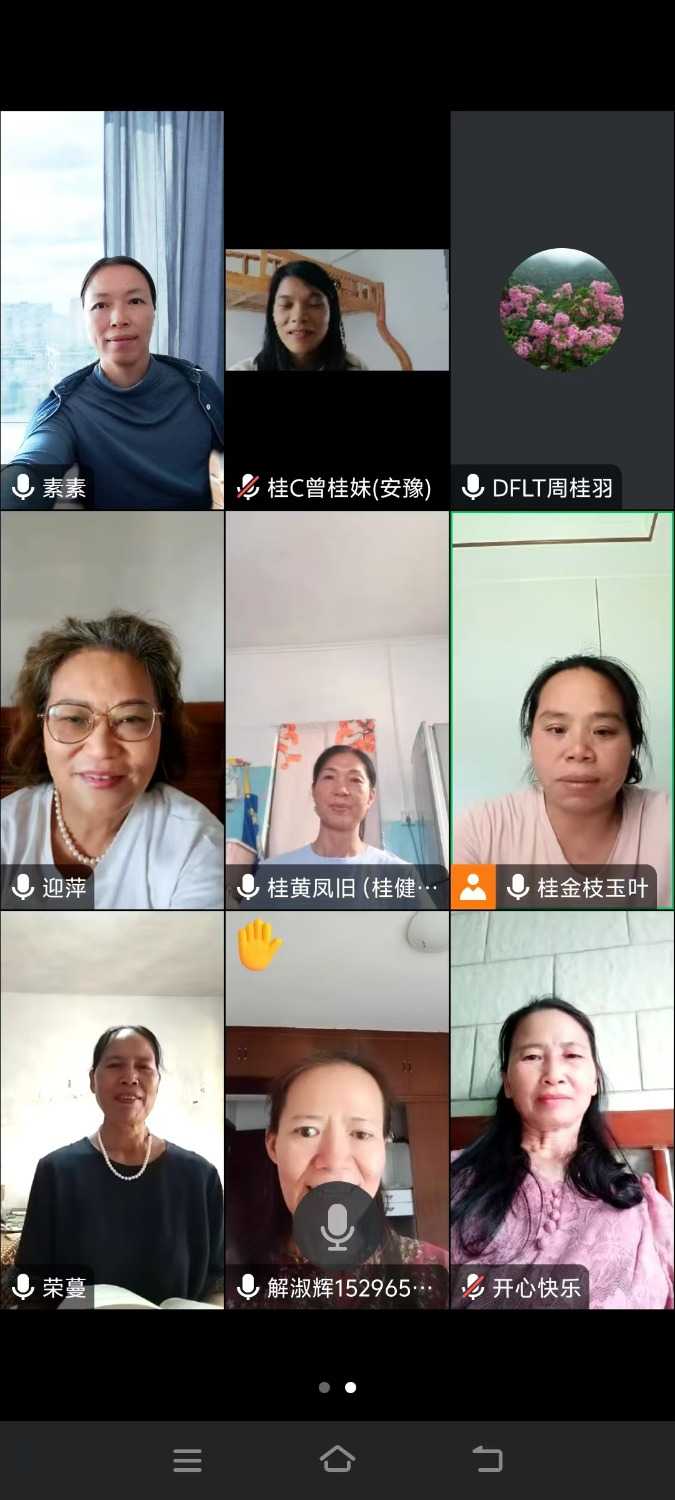
Task: Go to the first page indicator dot
Action: coord(324,1387)
